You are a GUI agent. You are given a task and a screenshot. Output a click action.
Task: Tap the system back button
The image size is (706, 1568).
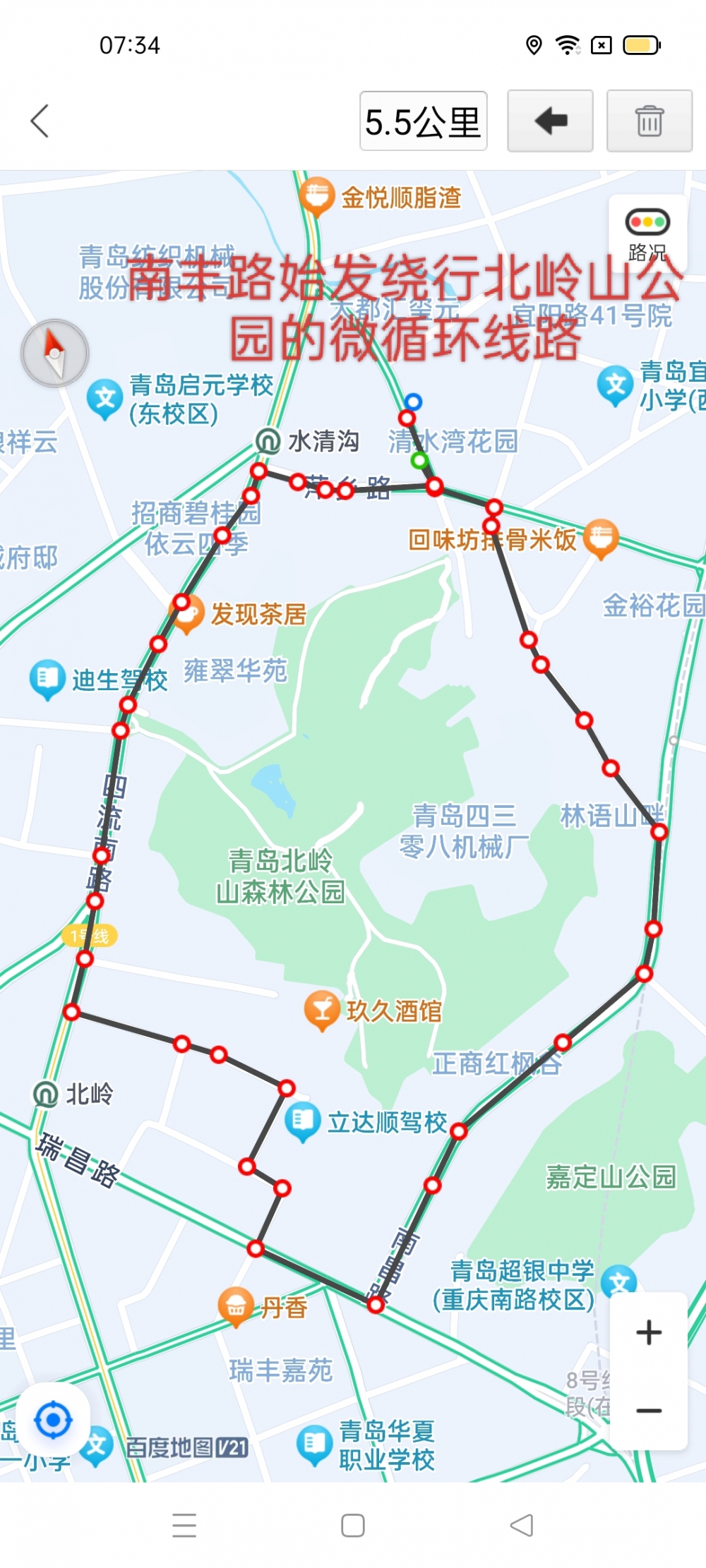522,1525
